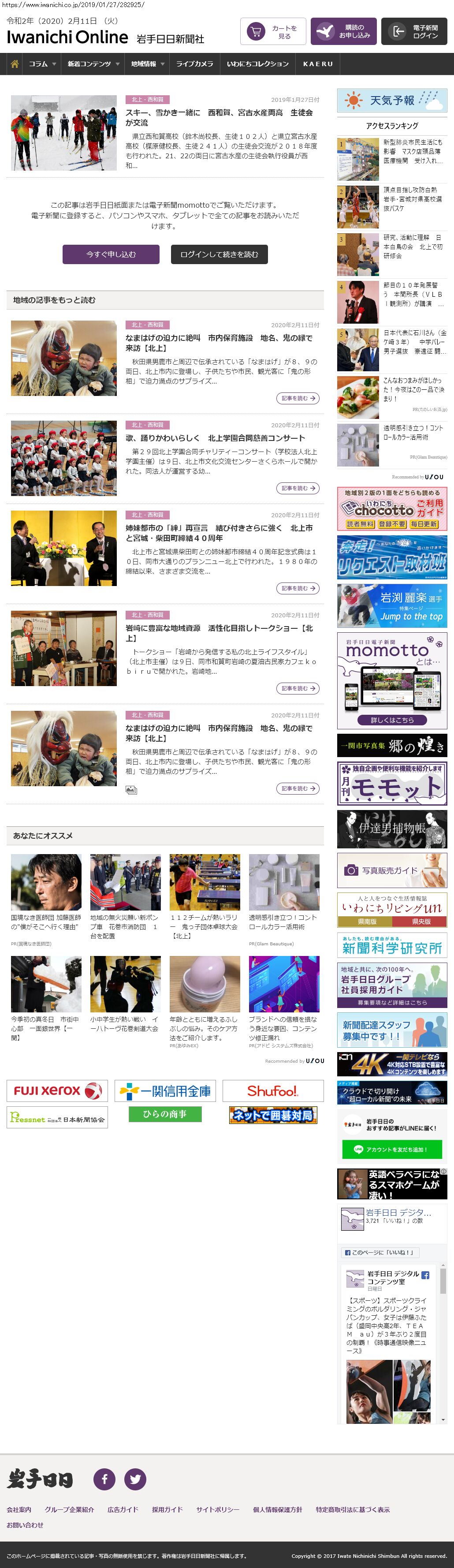
Task: Open the Facebook icon in the footer
Action: coord(104,1479)
